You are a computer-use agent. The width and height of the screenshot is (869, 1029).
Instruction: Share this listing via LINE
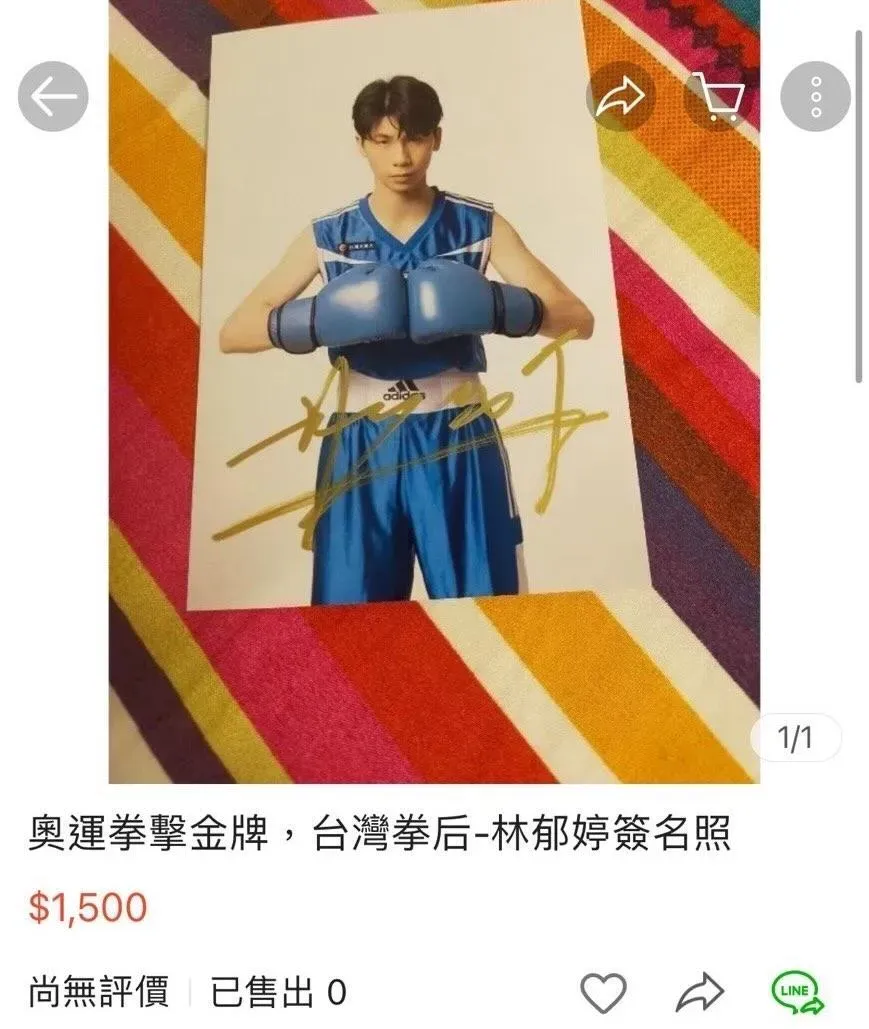point(797,993)
